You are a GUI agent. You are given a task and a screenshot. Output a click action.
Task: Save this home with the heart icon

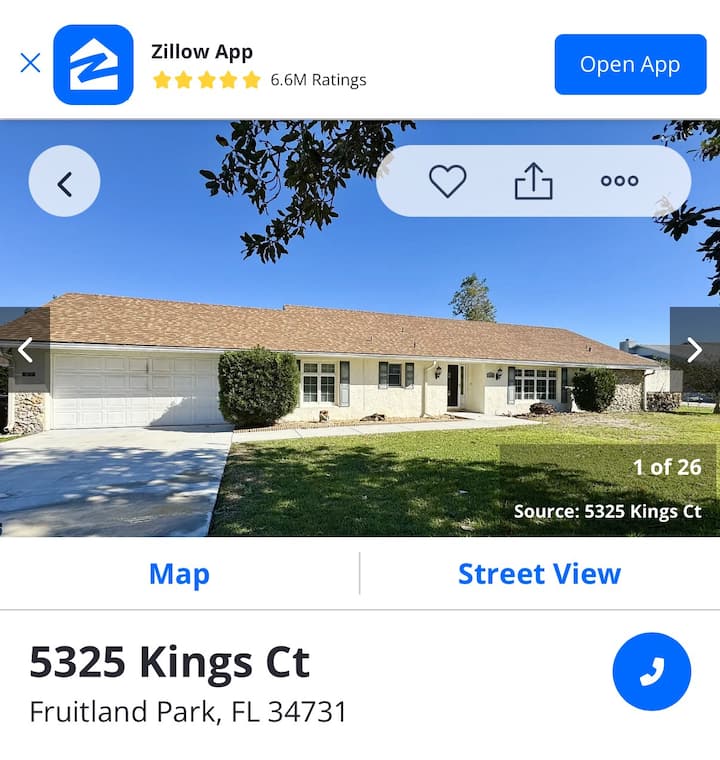(447, 181)
